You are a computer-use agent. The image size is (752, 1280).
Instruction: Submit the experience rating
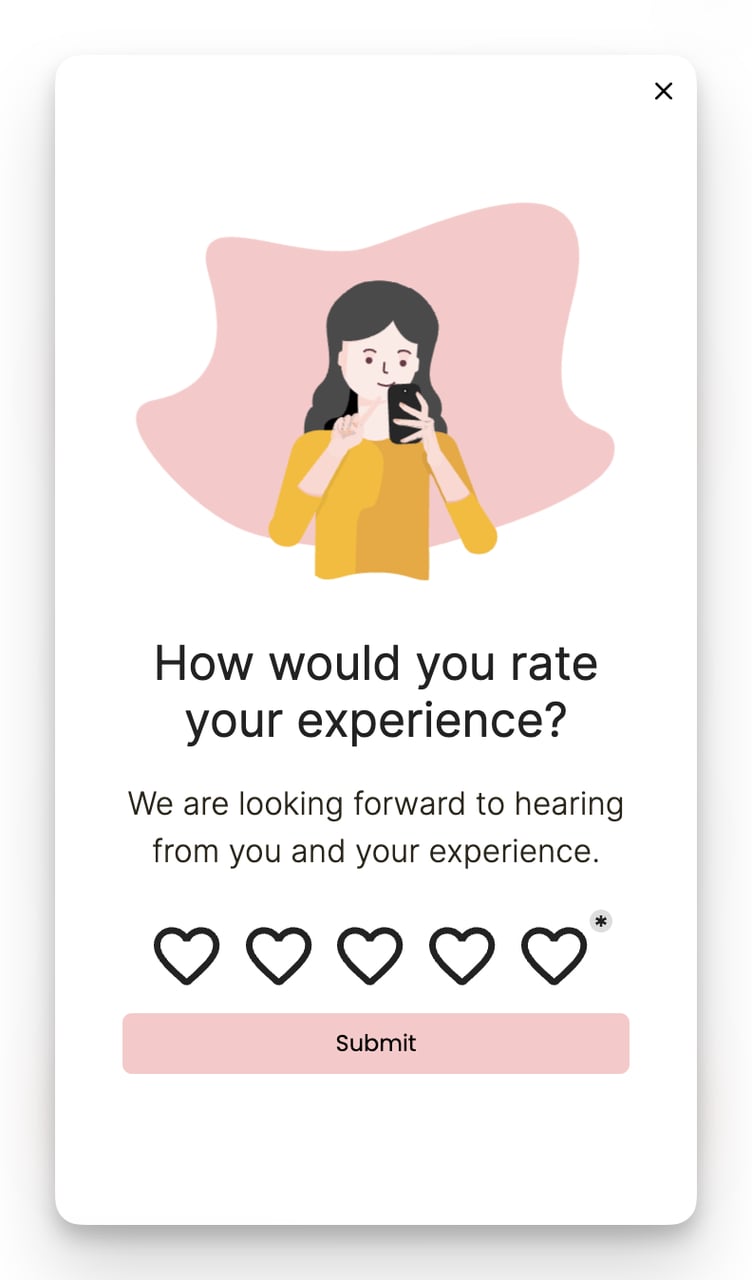click(375, 1043)
